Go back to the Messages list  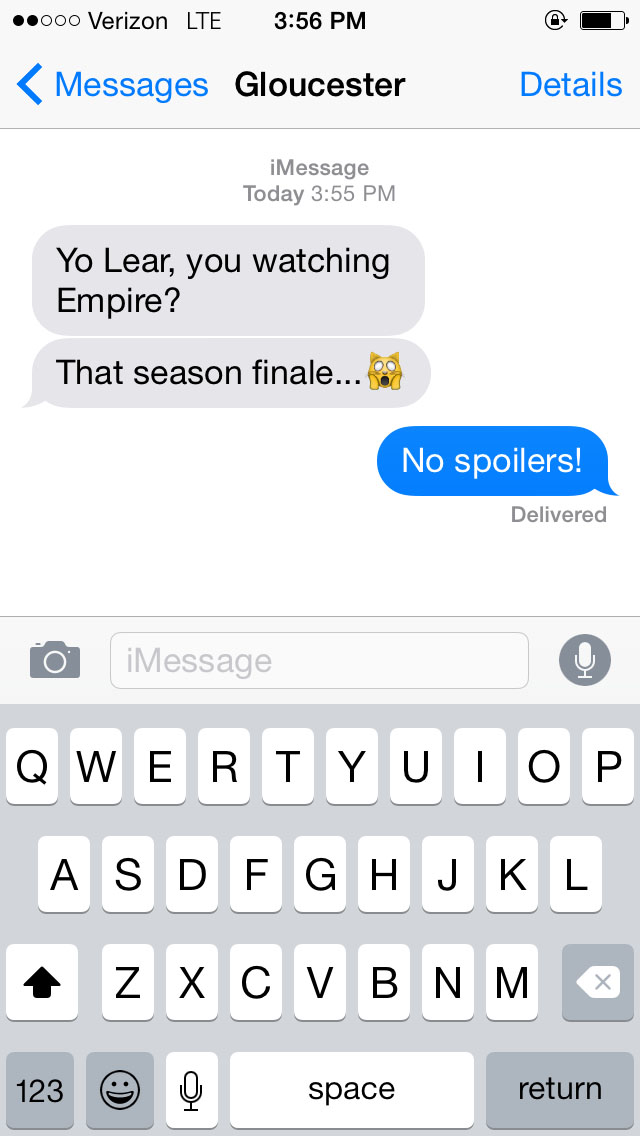point(112,85)
